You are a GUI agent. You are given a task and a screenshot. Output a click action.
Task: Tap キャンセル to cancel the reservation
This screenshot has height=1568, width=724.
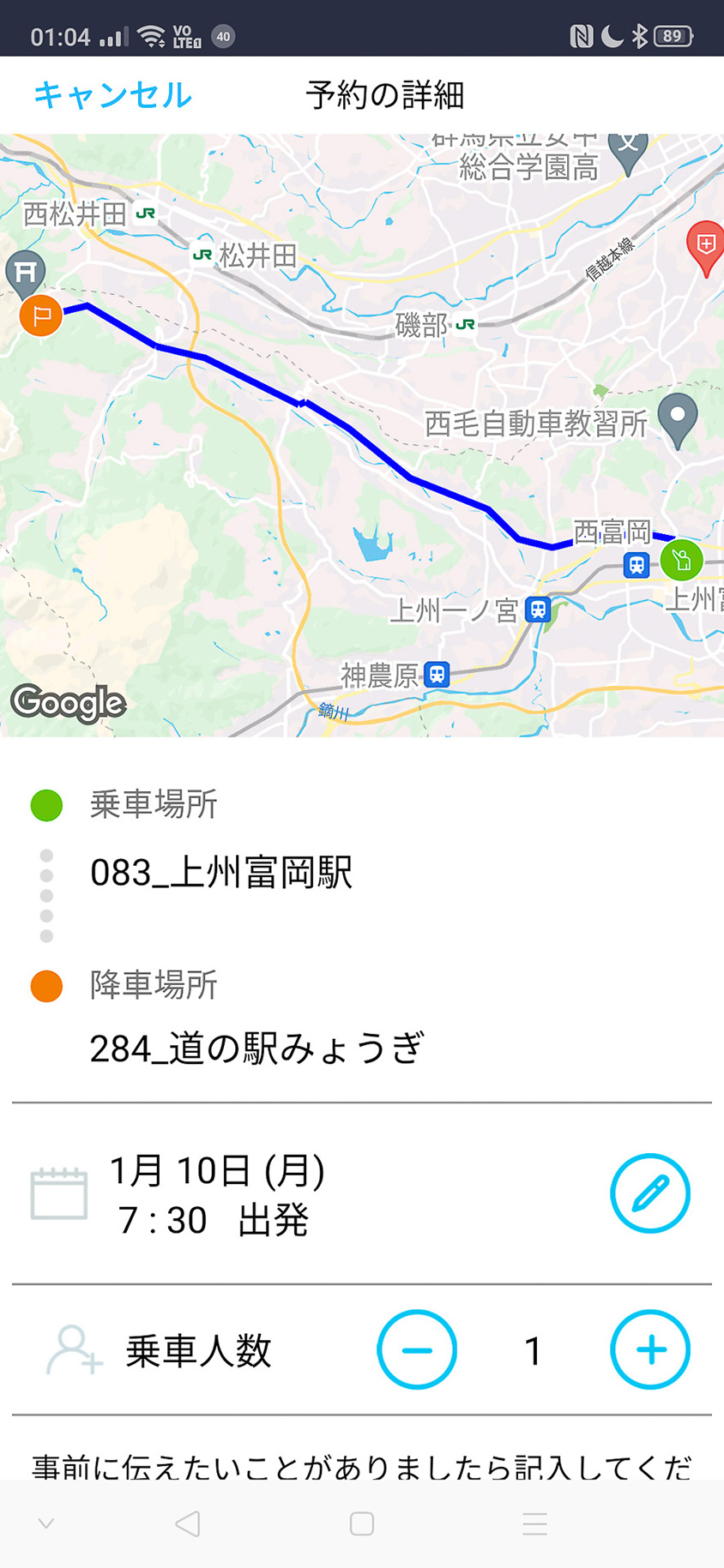112,95
